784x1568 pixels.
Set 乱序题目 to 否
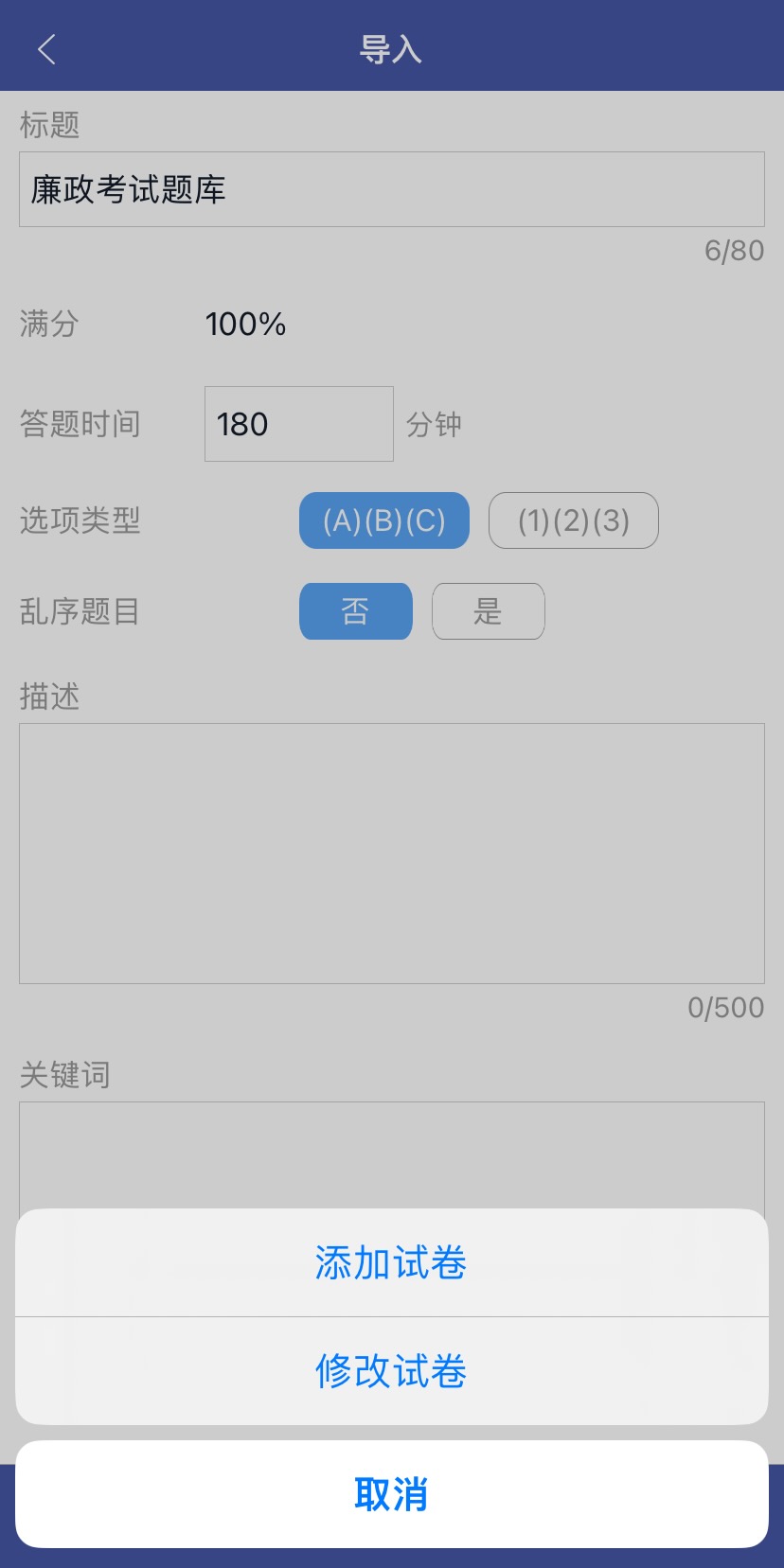pos(356,611)
